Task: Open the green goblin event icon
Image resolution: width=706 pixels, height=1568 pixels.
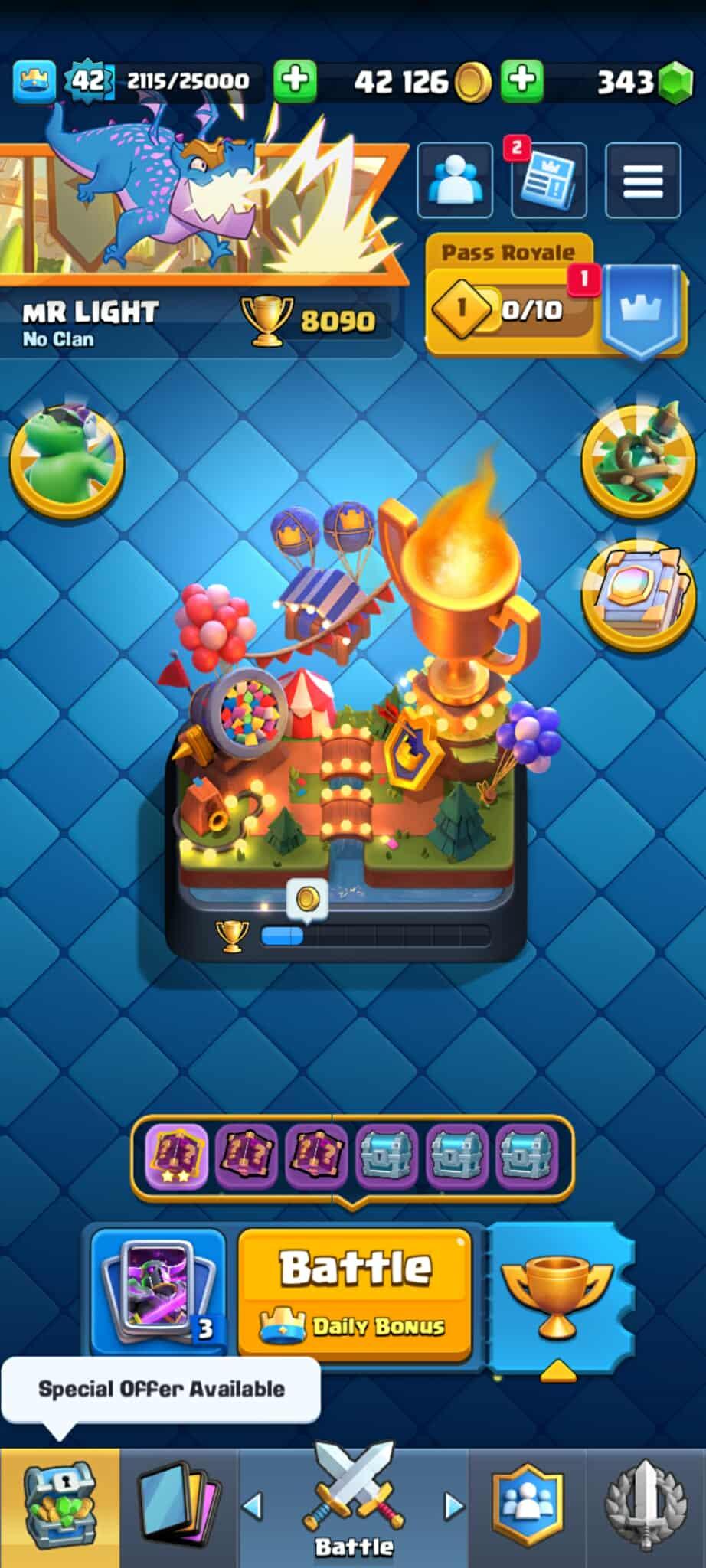Action: 67,461
